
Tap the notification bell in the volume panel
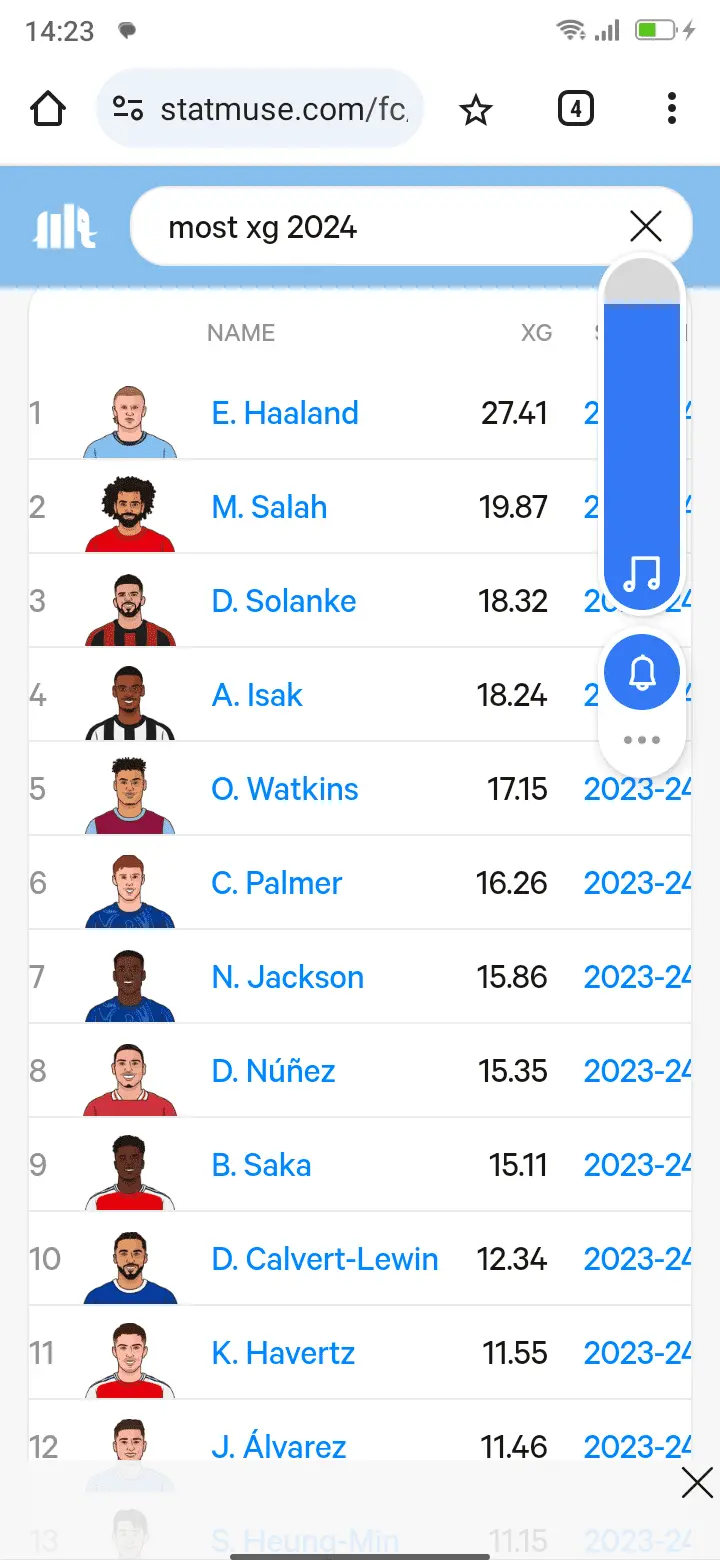pos(642,674)
